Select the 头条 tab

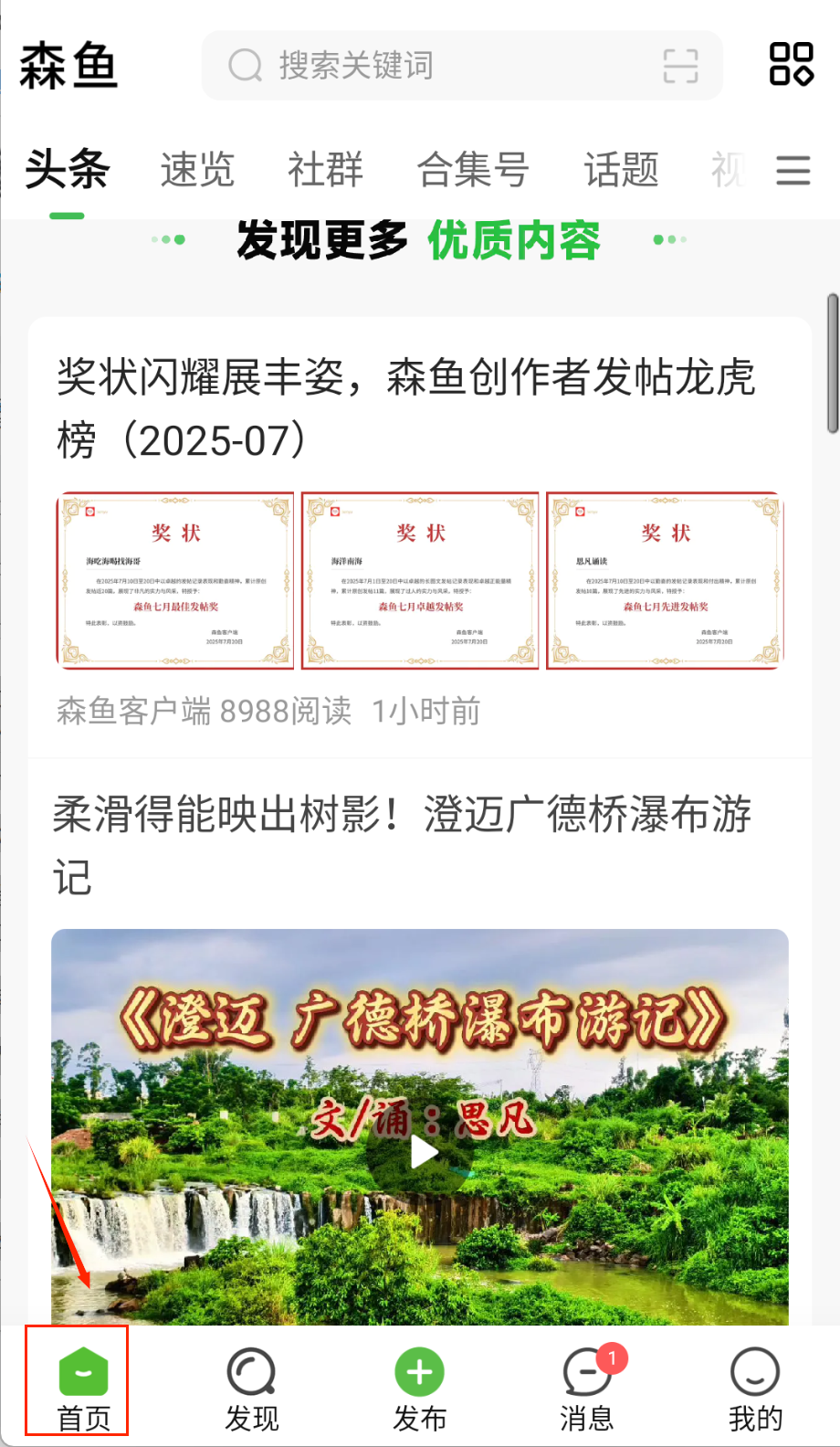[68, 170]
